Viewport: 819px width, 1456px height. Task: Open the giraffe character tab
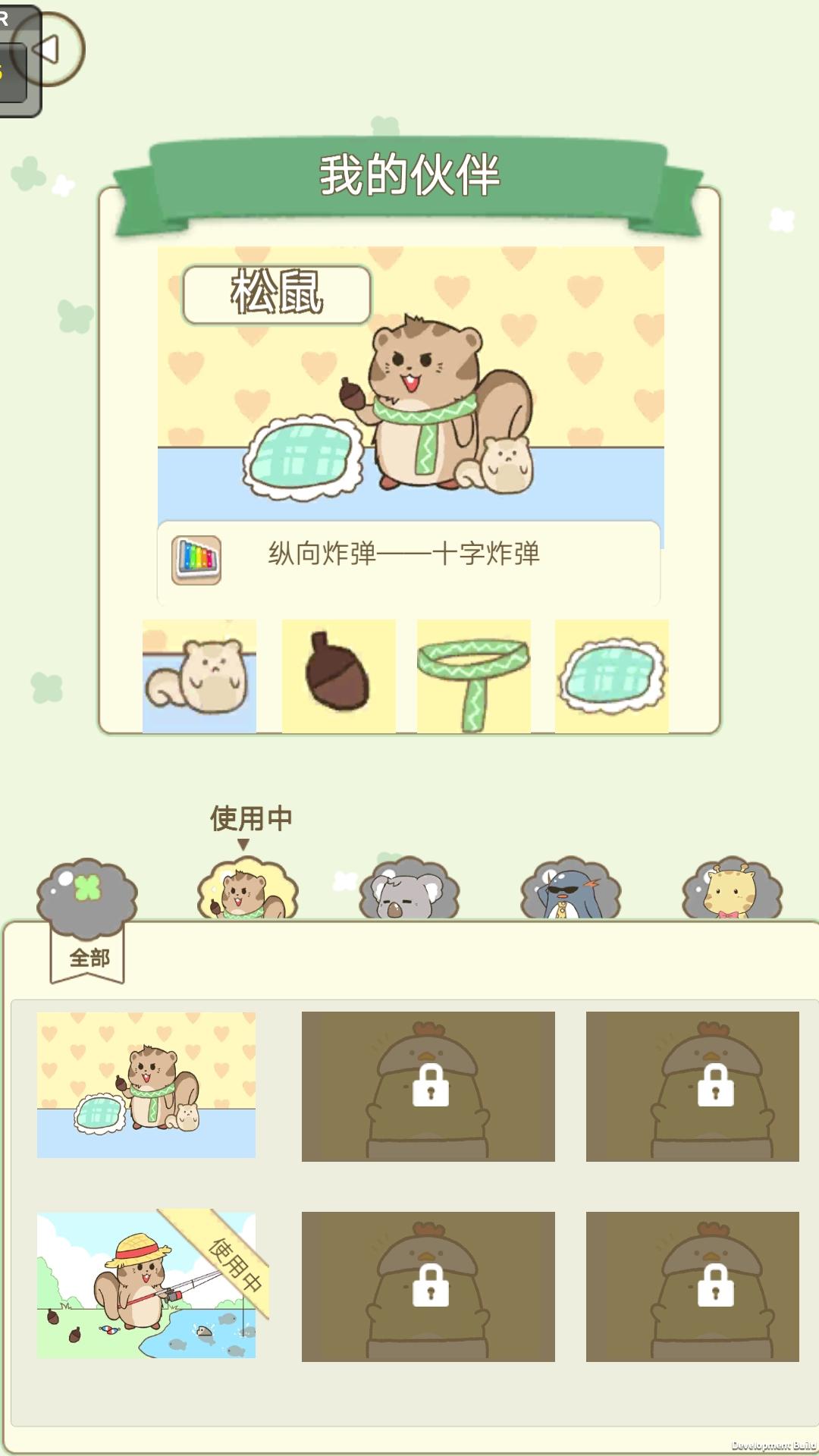pyautogui.click(x=732, y=890)
